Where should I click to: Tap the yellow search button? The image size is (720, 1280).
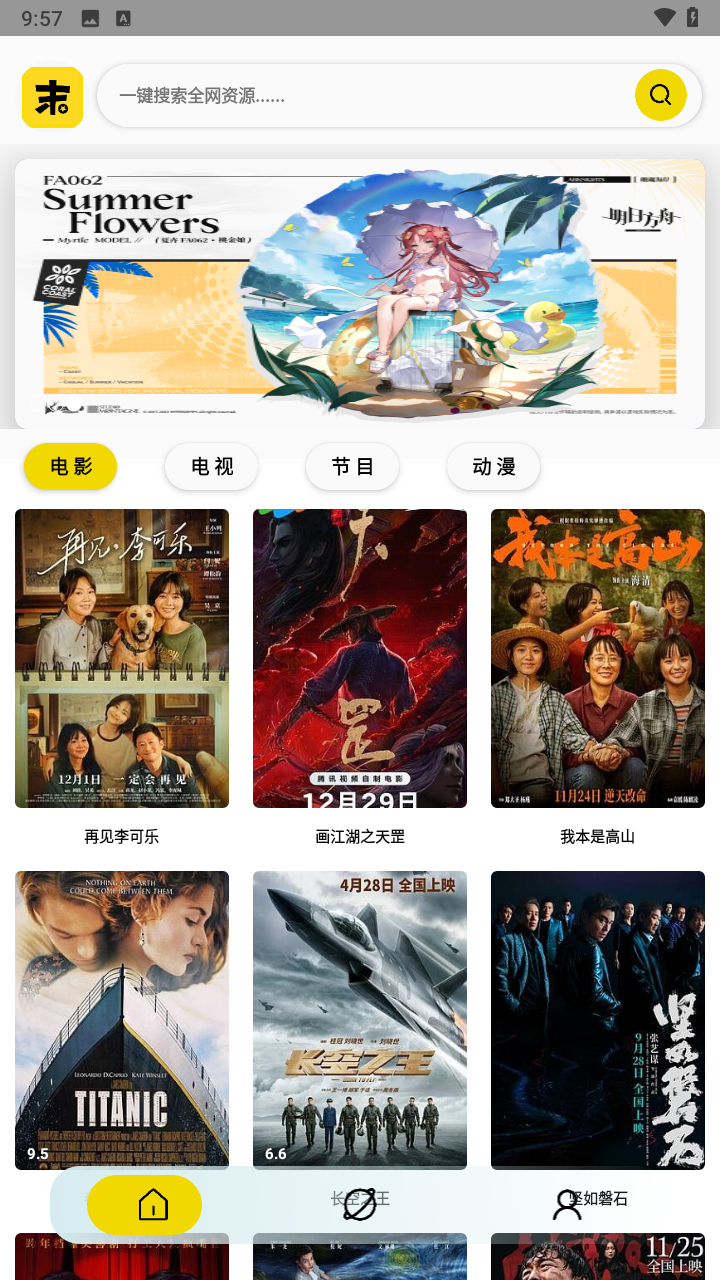660,95
